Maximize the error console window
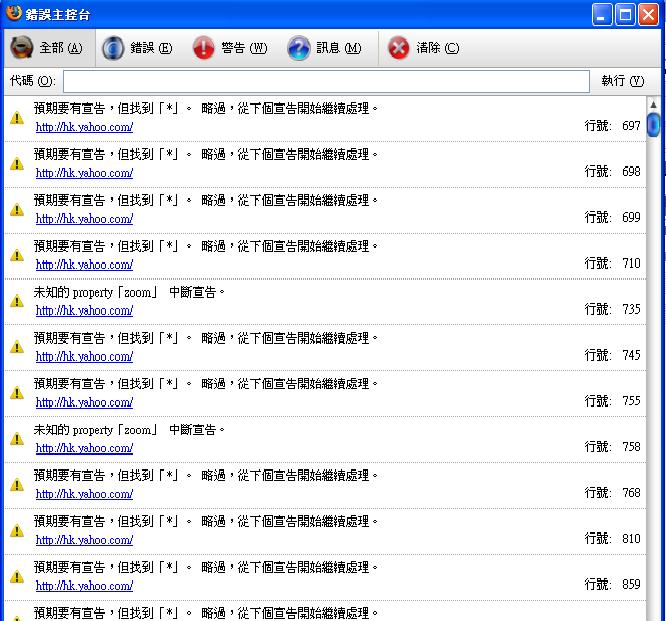666x621 pixels. click(x=625, y=15)
